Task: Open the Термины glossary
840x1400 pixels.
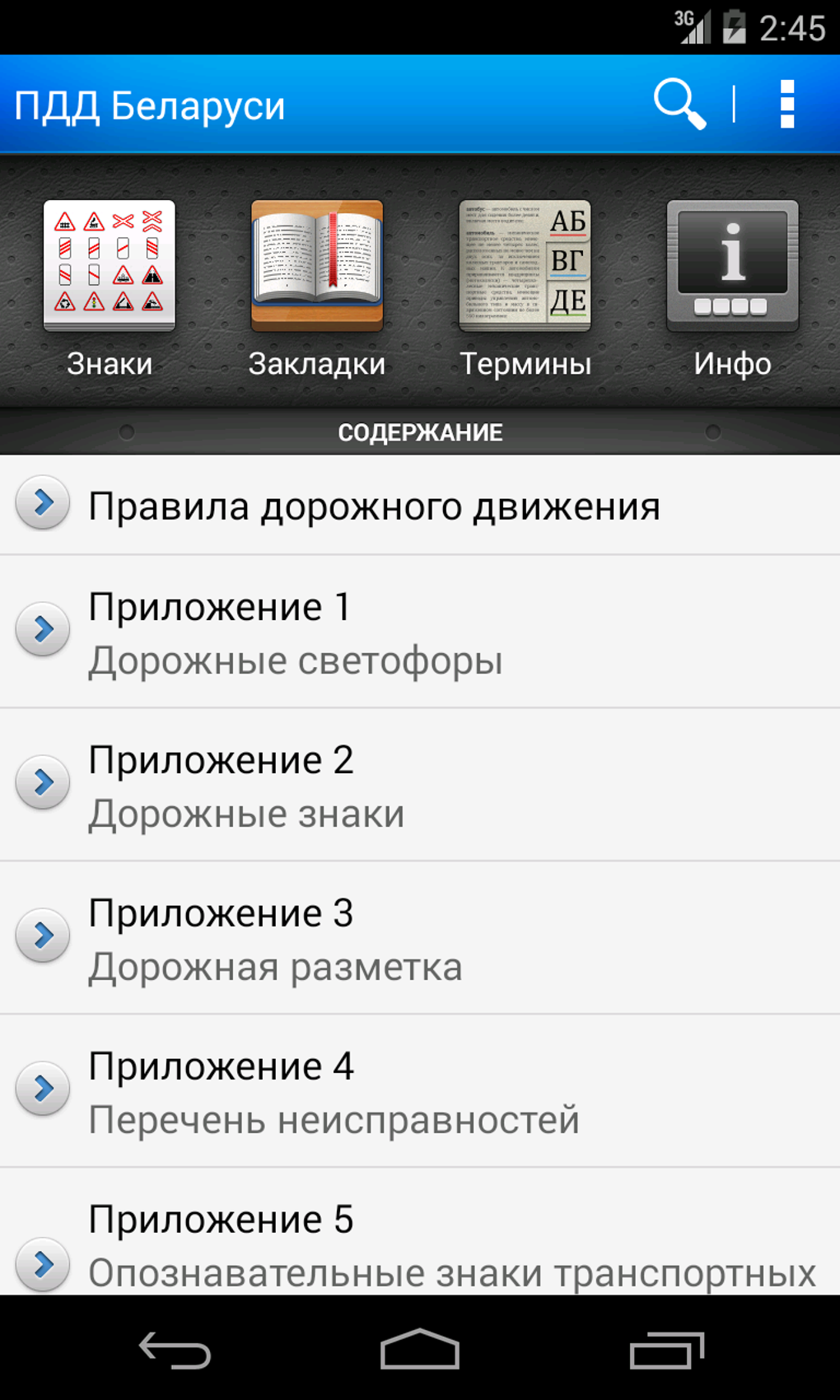Action: click(x=525, y=289)
